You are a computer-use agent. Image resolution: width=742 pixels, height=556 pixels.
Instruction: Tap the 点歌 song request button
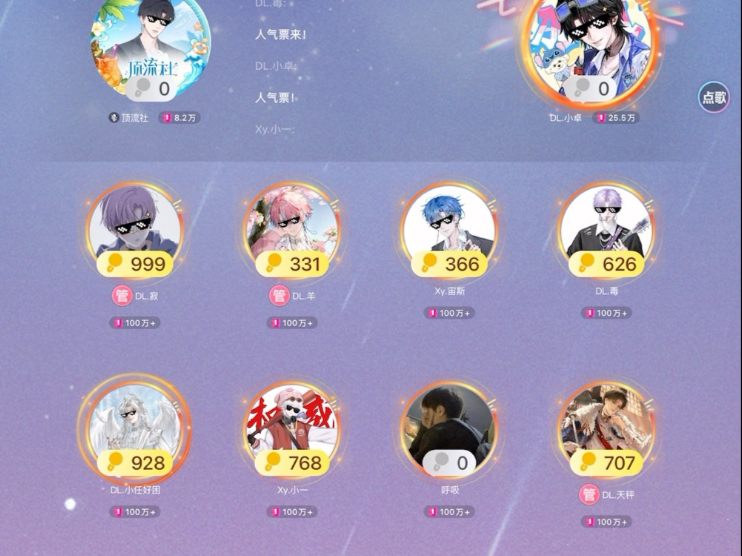(x=714, y=97)
